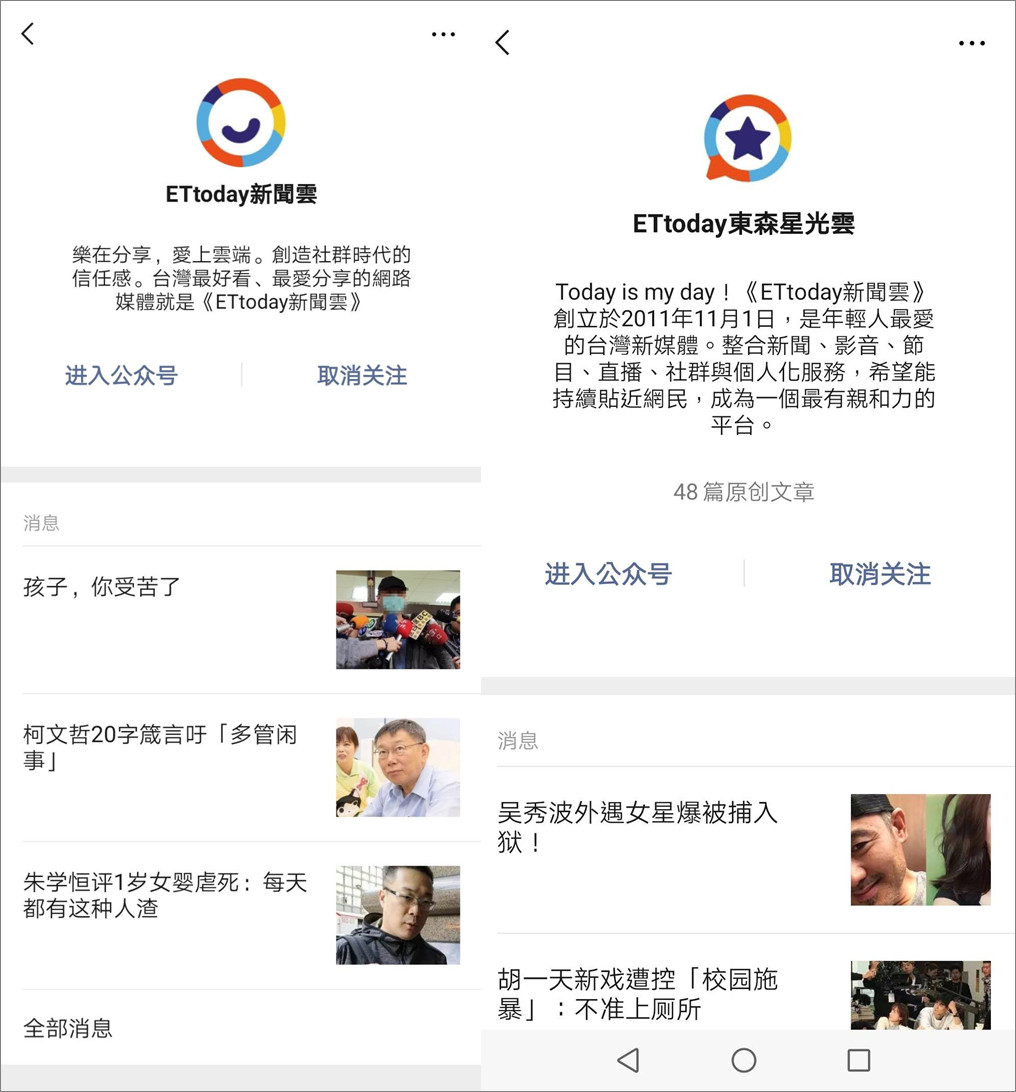The height and width of the screenshot is (1092, 1016).
Task: Enter ETtoday新聞雲 via 进入公众号
Action: pos(122,376)
